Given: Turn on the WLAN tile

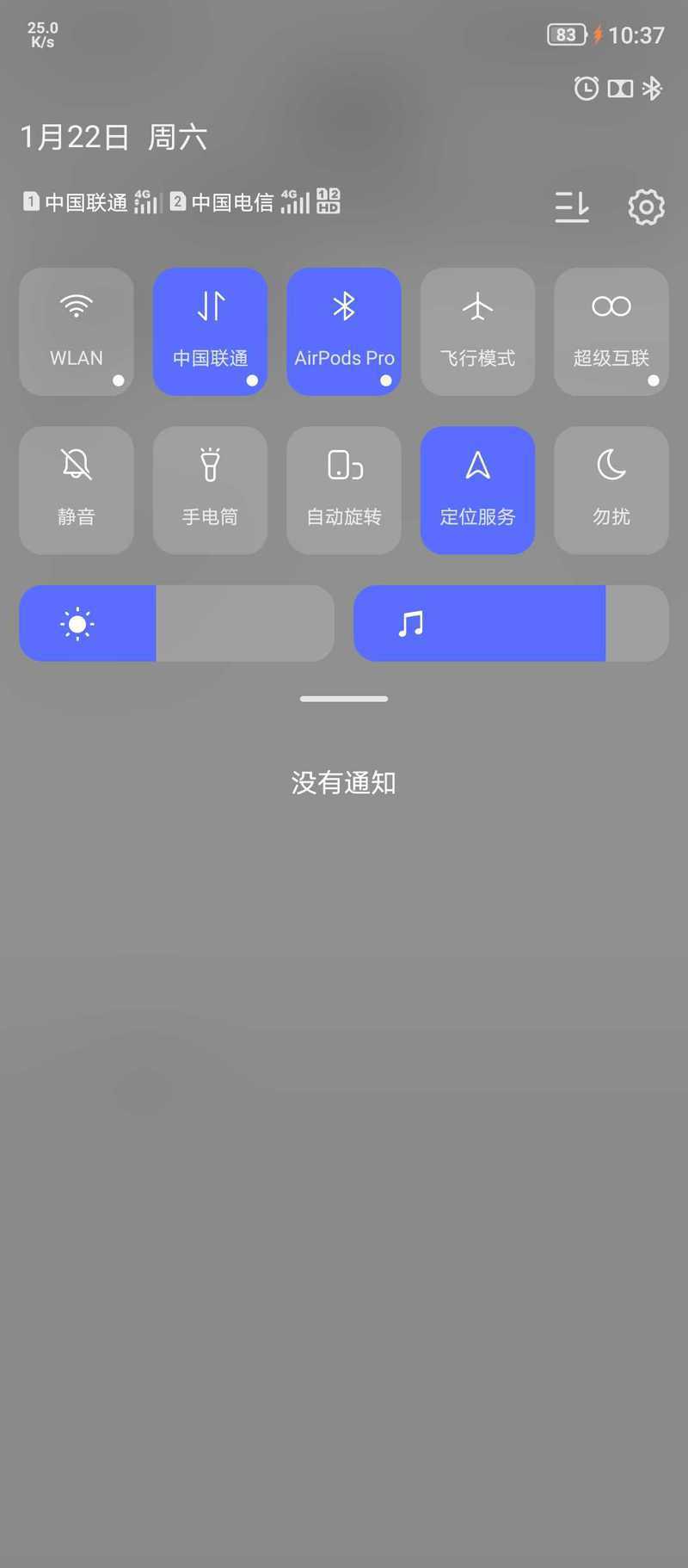Looking at the screenshot, I should pos(77,331).
